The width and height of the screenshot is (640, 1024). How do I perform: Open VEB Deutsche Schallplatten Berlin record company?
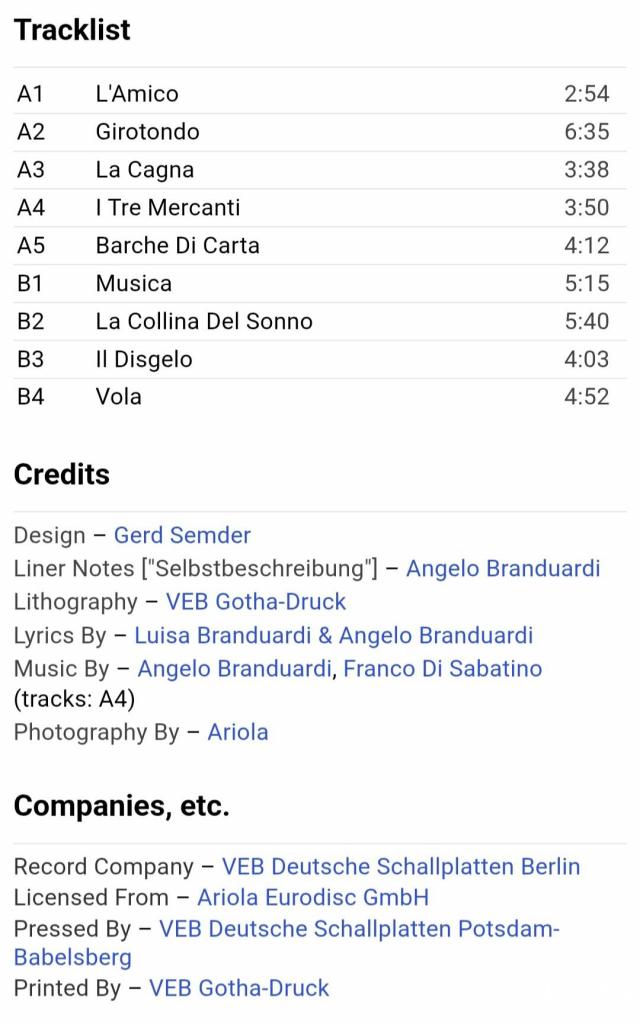click(401, 866)
